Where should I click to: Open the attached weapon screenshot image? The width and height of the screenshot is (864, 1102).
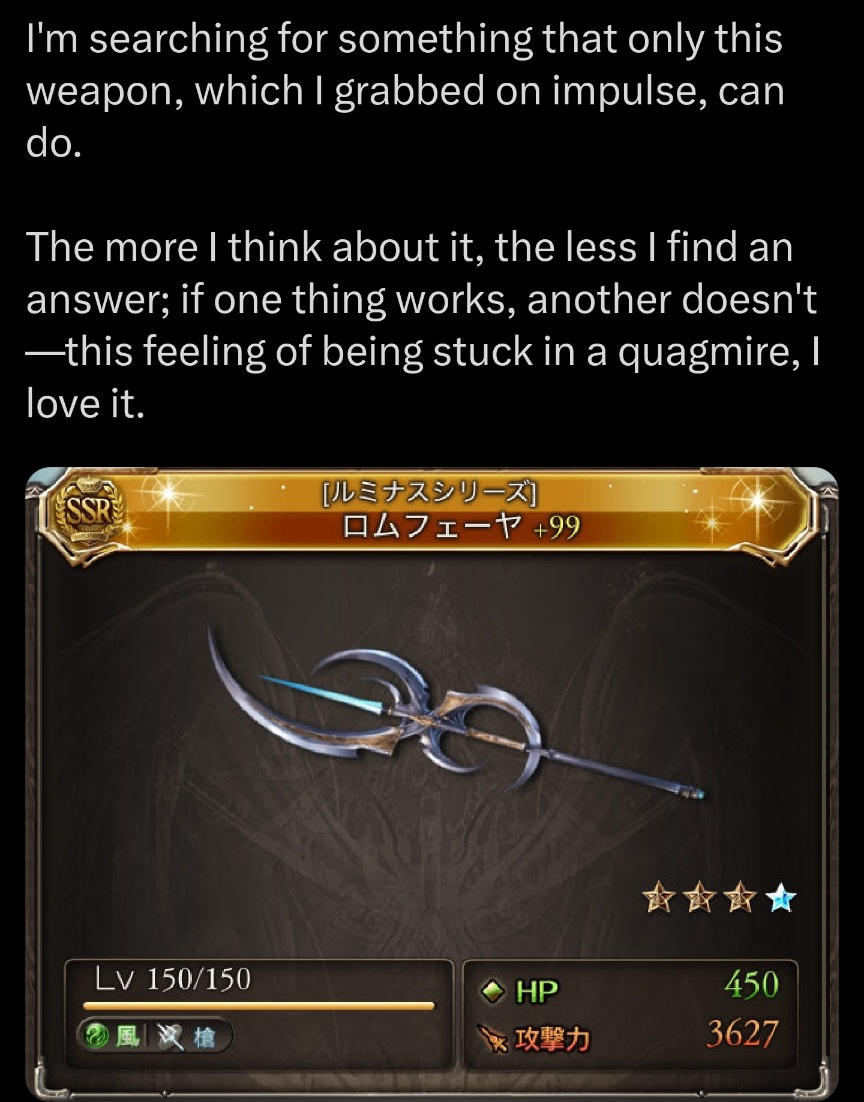coord(432,784)
